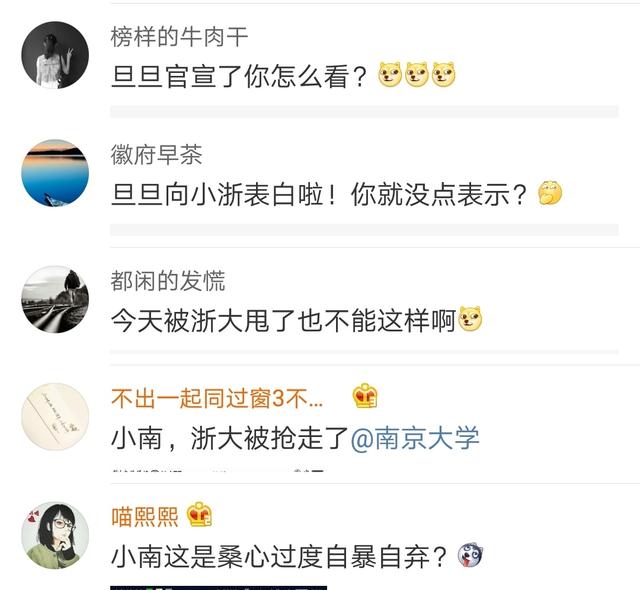Viewport: 640px width, 590px height.
Task: Open comment "旦旦官宣了你怎么看？"
Action: click(240, 76)
